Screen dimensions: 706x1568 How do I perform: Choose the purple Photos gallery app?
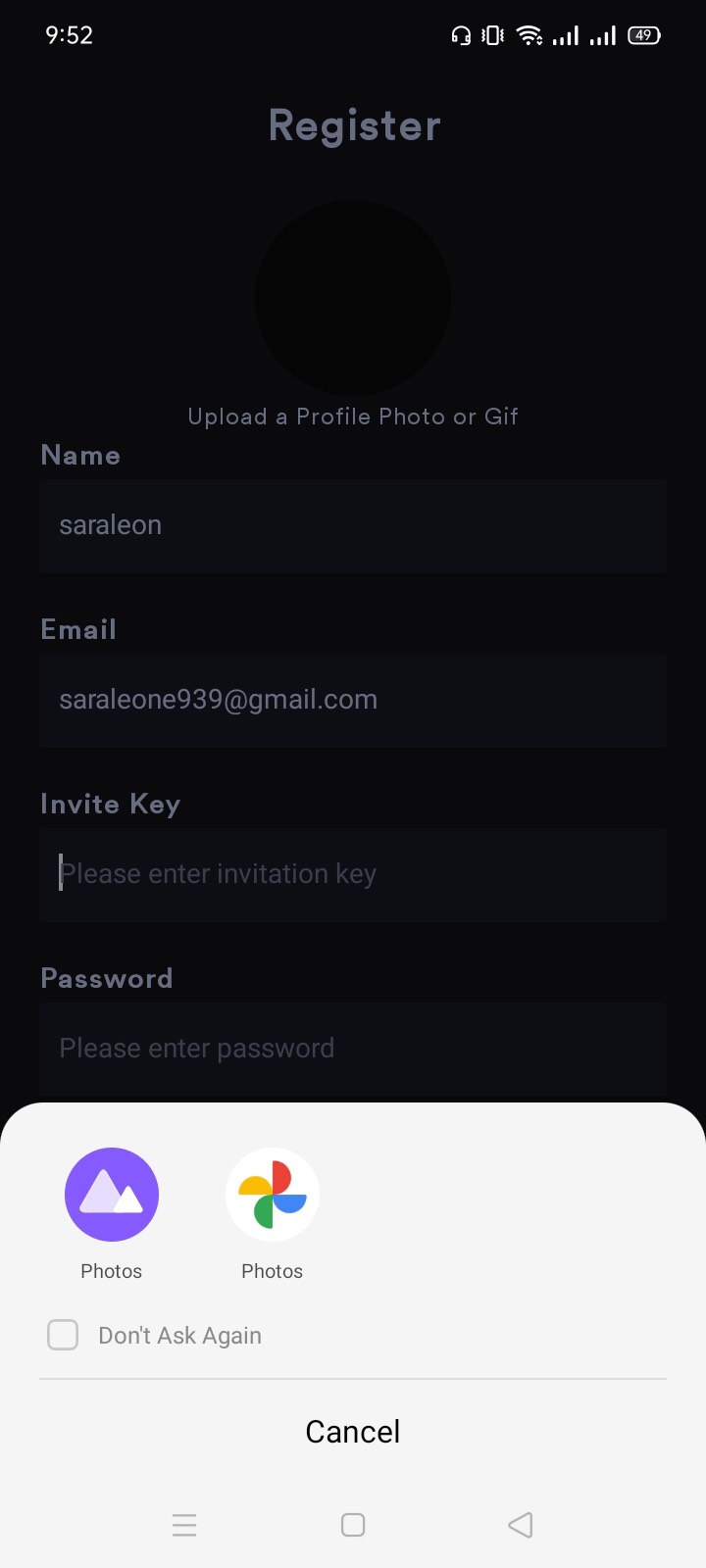pyautogui.click(x=111, y=1195)
